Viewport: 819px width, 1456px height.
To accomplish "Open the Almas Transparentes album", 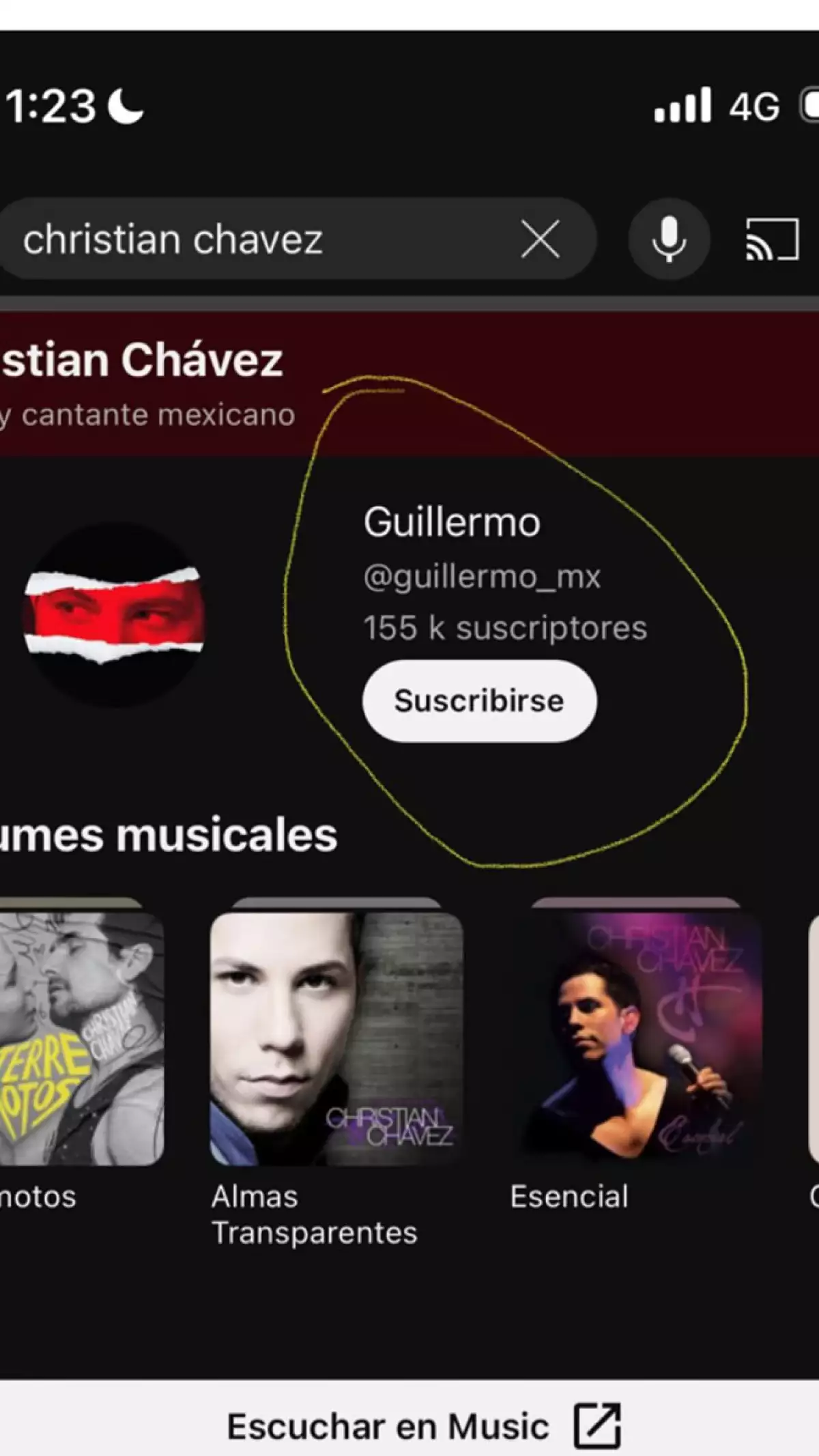I will 336,1038.
